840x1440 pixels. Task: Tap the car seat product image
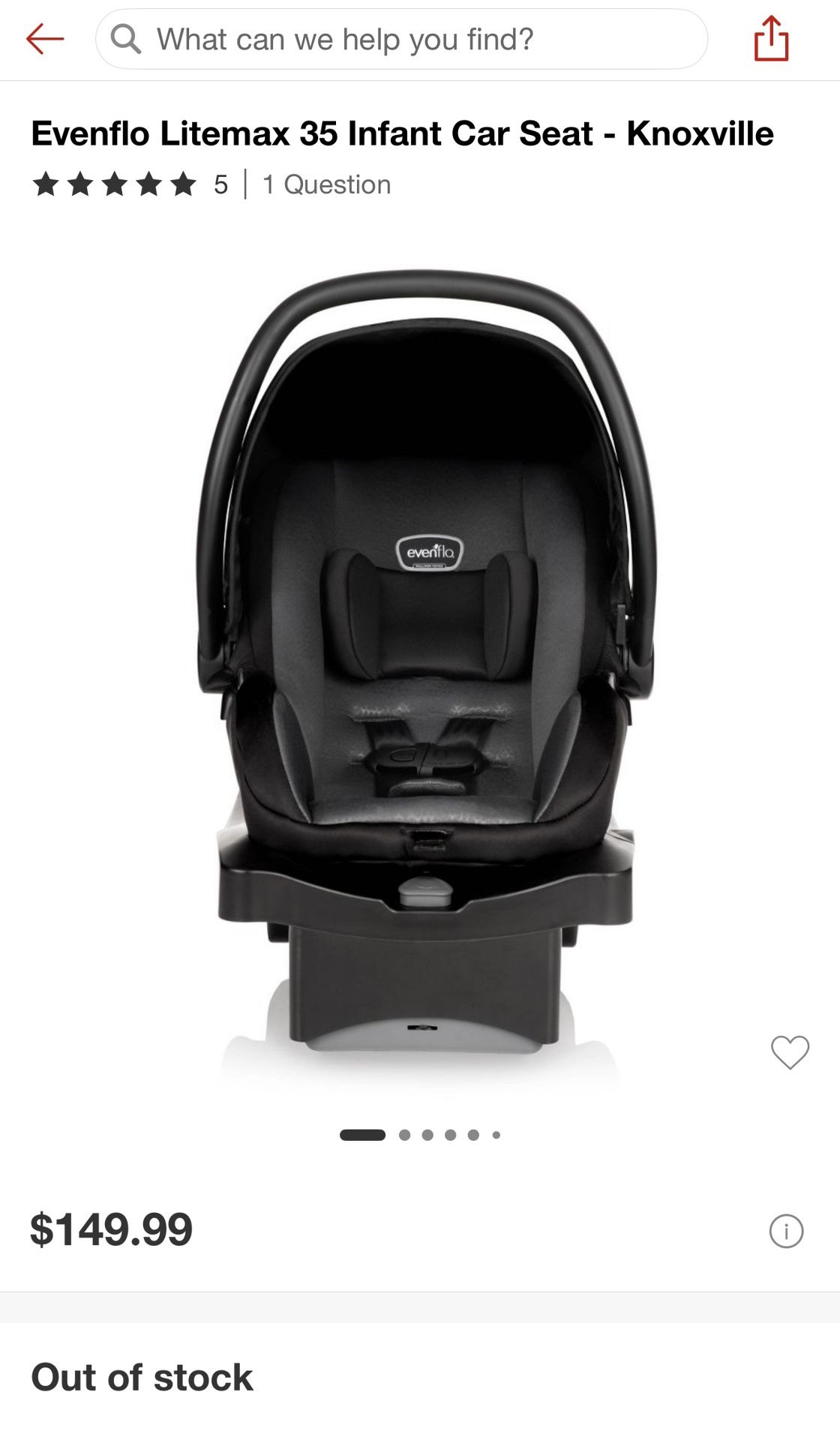click(x=420, y=660)
